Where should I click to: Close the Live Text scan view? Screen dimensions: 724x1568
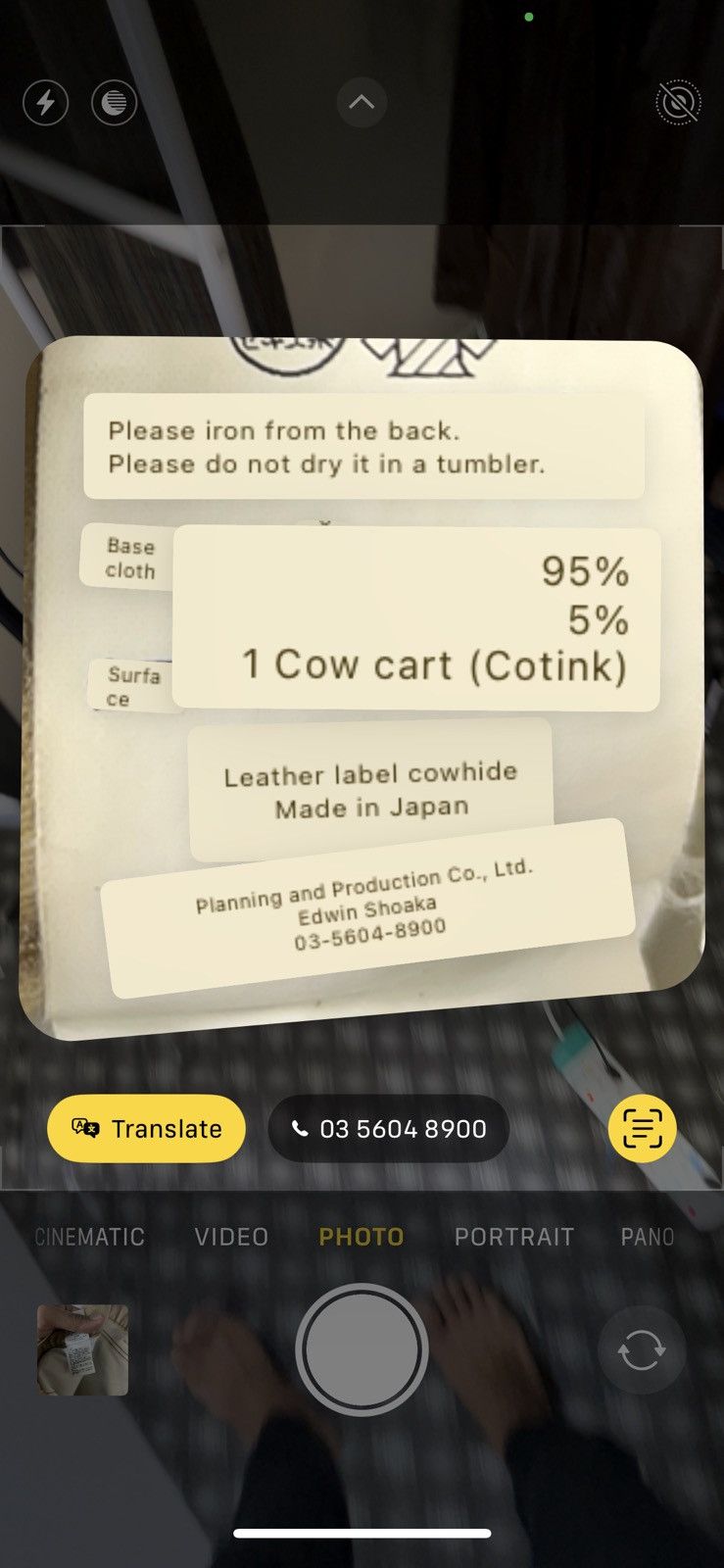pyautogui.click(x=642, y=1128)
